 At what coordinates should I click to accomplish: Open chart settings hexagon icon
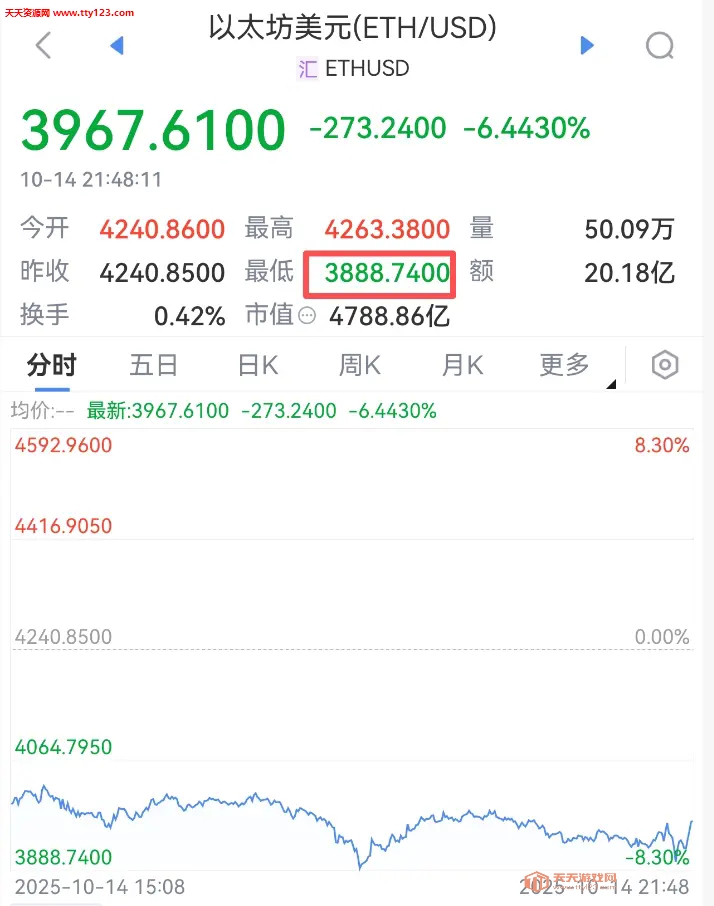coord(665,366)
